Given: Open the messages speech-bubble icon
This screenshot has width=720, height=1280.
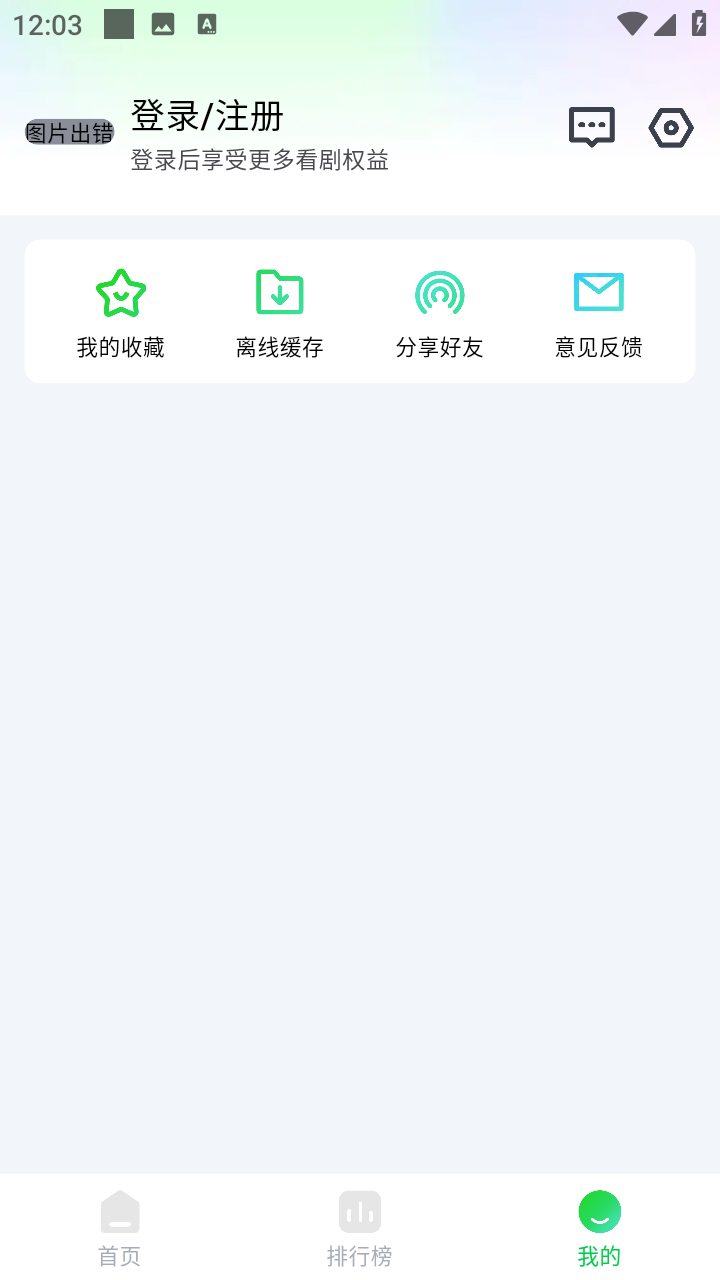Looking at the screenshot, I should pos(592,128).
